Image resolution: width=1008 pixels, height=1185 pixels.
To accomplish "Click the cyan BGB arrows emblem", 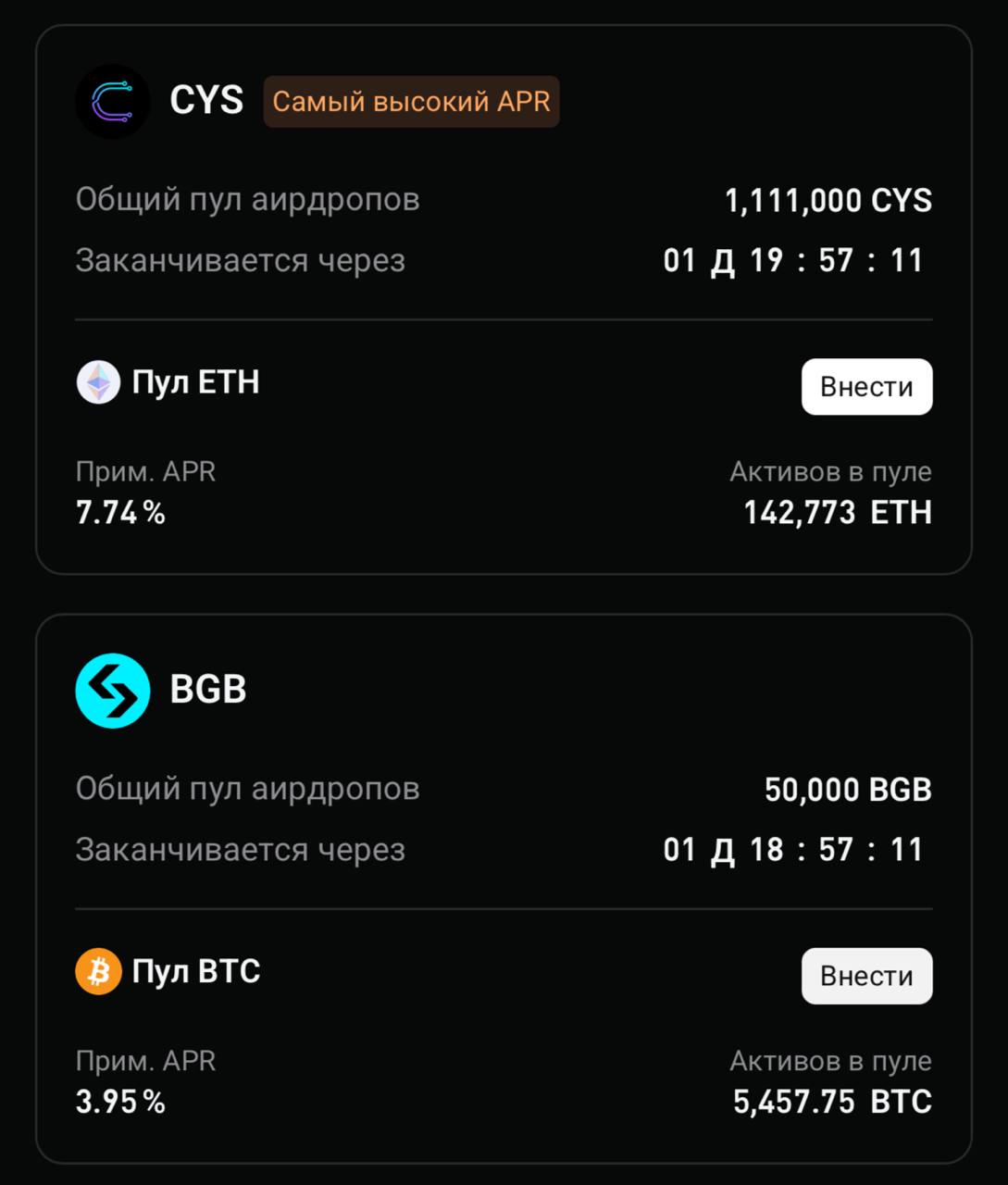I will (112, 690).
